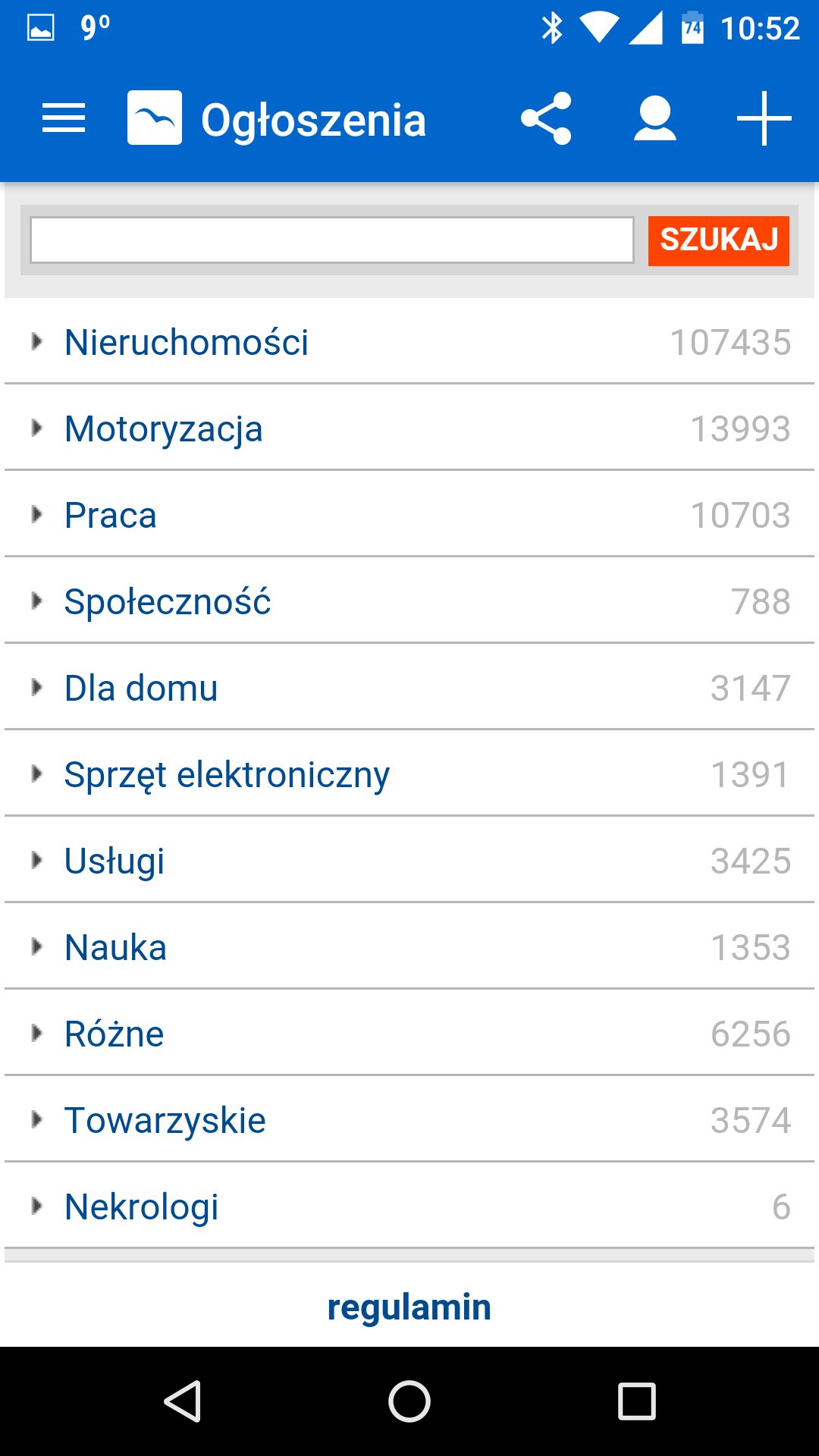Open the user account icon
This screenshot has height=1456, width=819.
(655, 118)
